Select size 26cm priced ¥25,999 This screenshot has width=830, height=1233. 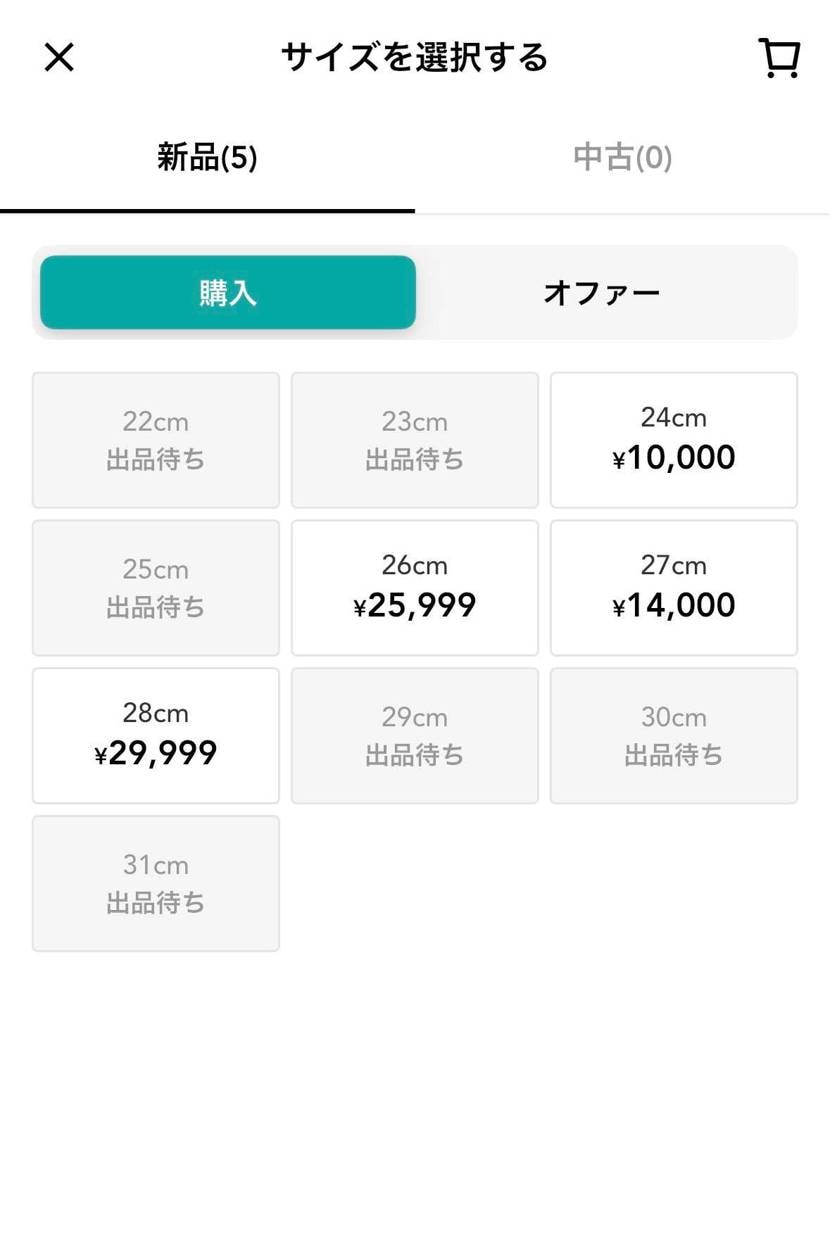[414, 587]
